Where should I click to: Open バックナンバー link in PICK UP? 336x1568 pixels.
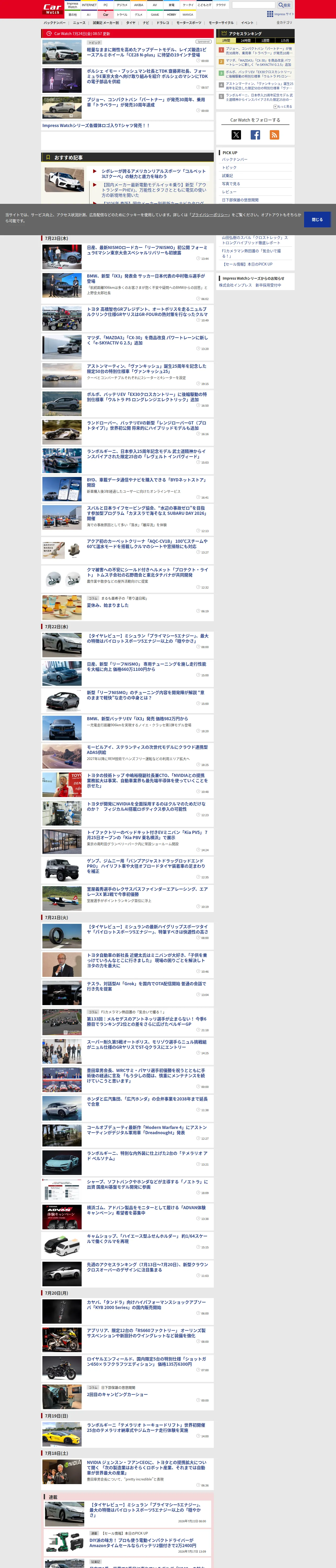click(x=235, y=159)
